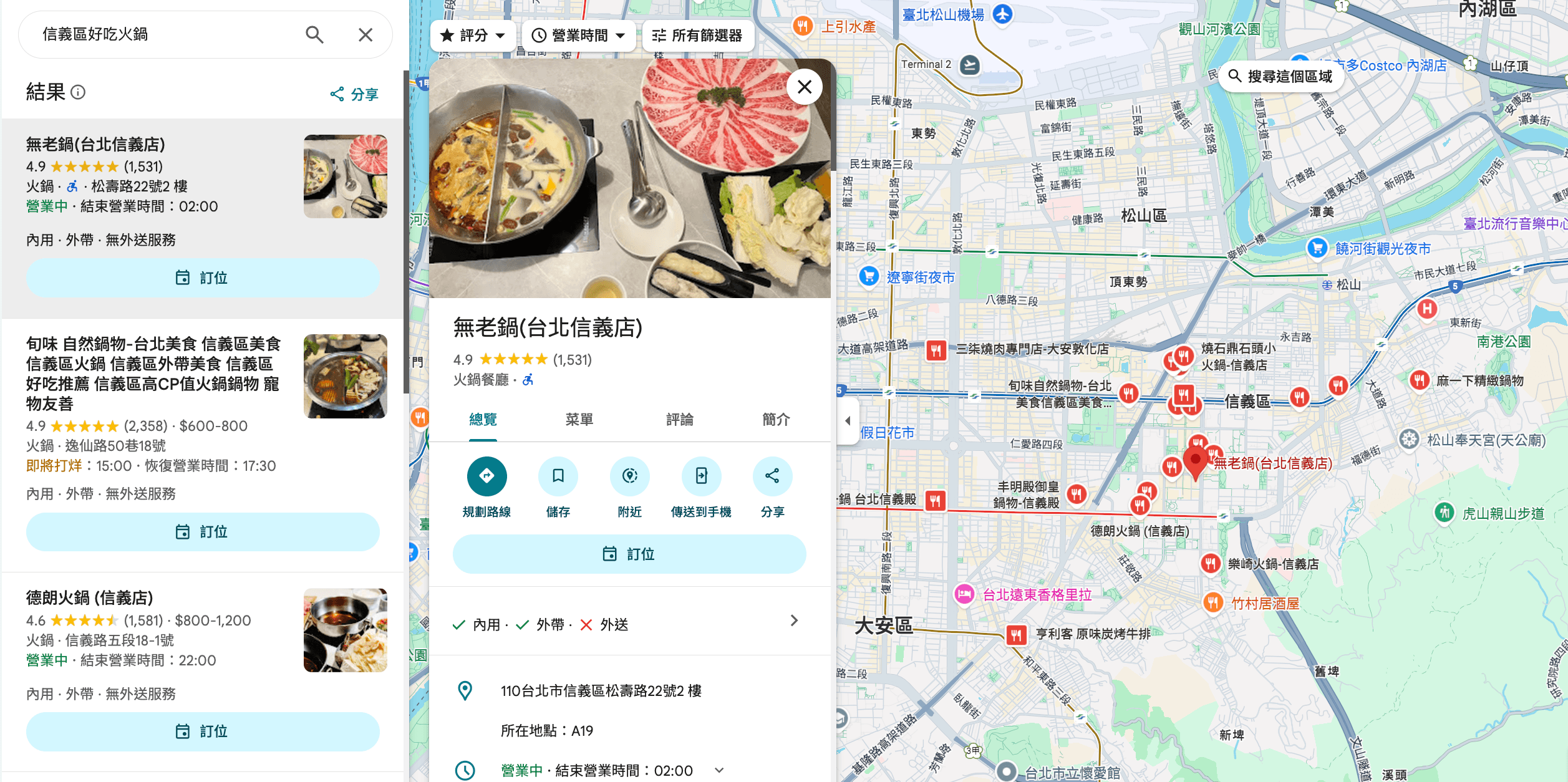
Task: Search 附近 nearby places
Action: 629,476
